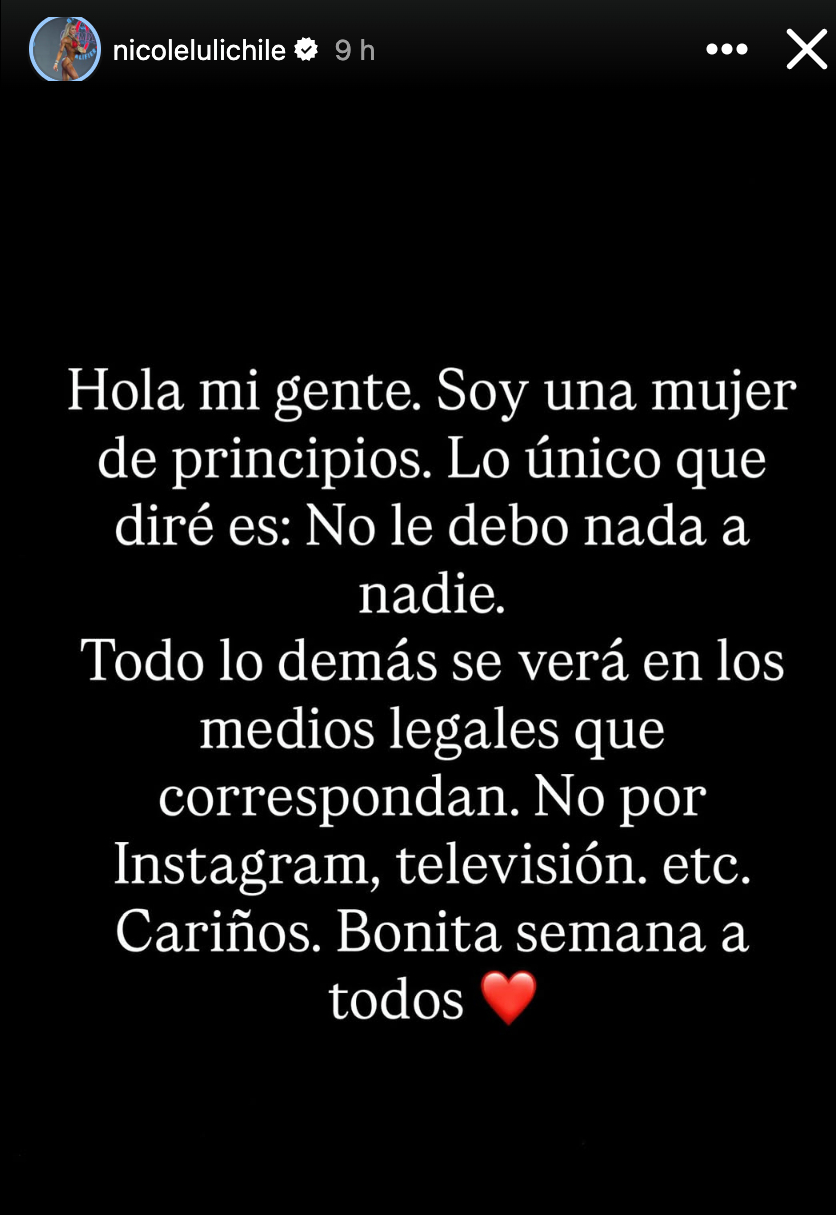Open the three-dot story options menu
836x1215 pixels.
point(726,49)
